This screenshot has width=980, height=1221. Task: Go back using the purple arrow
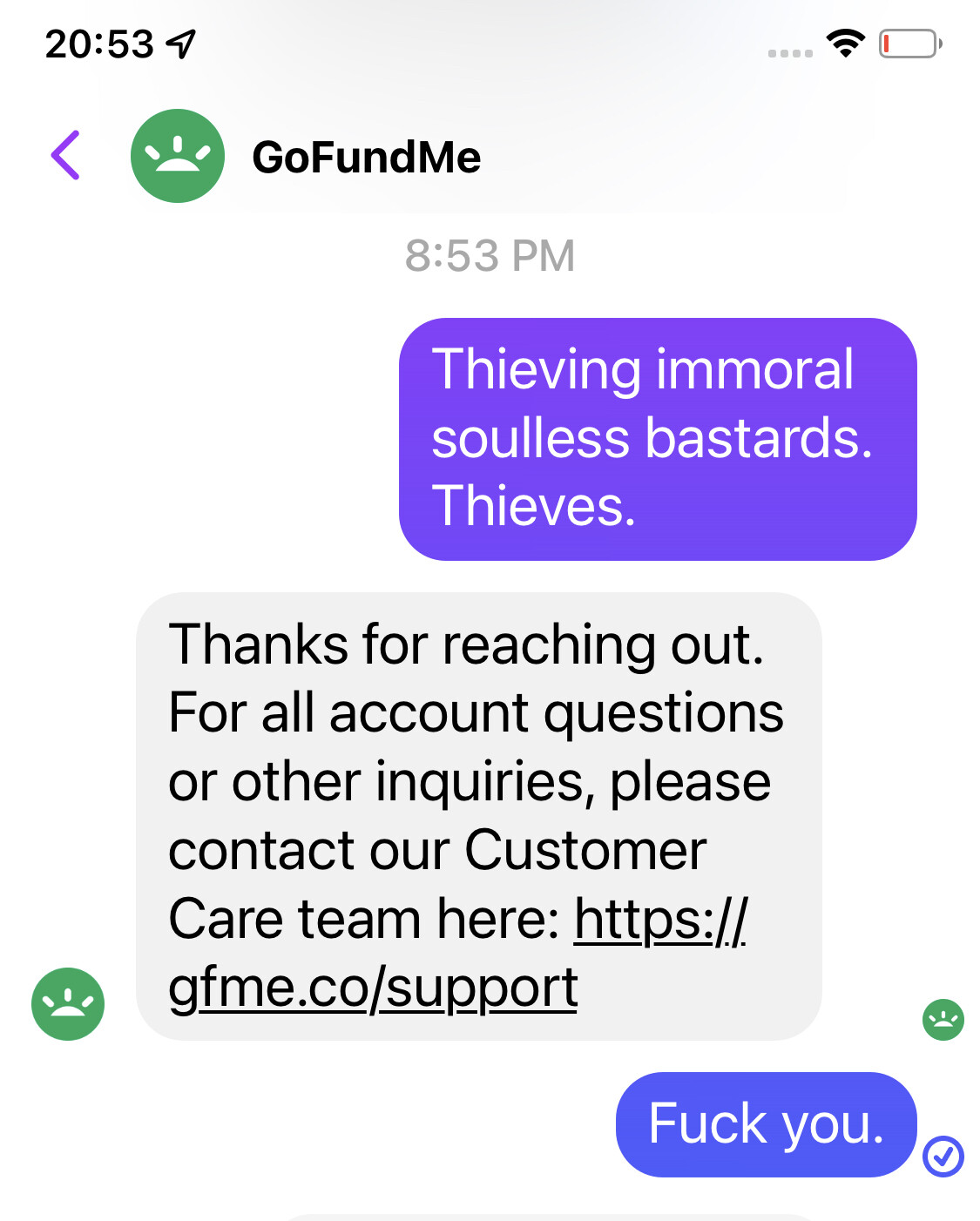66,156
